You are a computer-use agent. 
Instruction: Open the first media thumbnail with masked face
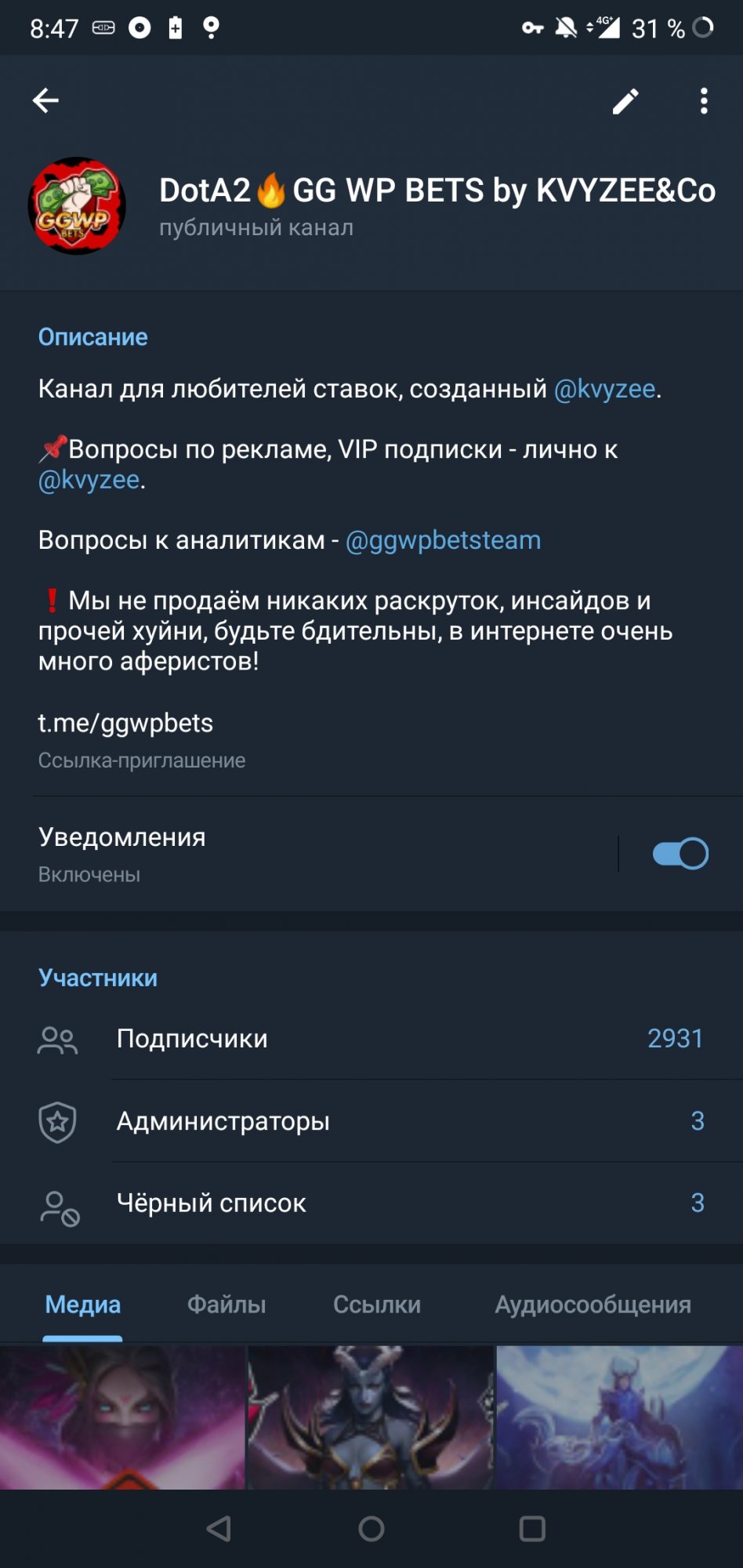point(122,1417)
